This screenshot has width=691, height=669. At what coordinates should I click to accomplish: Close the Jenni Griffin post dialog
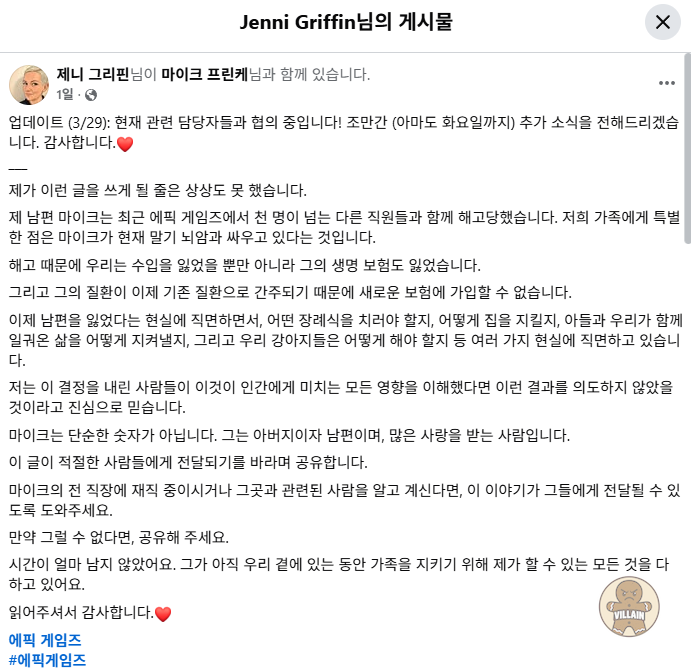(x=663, y=22)
